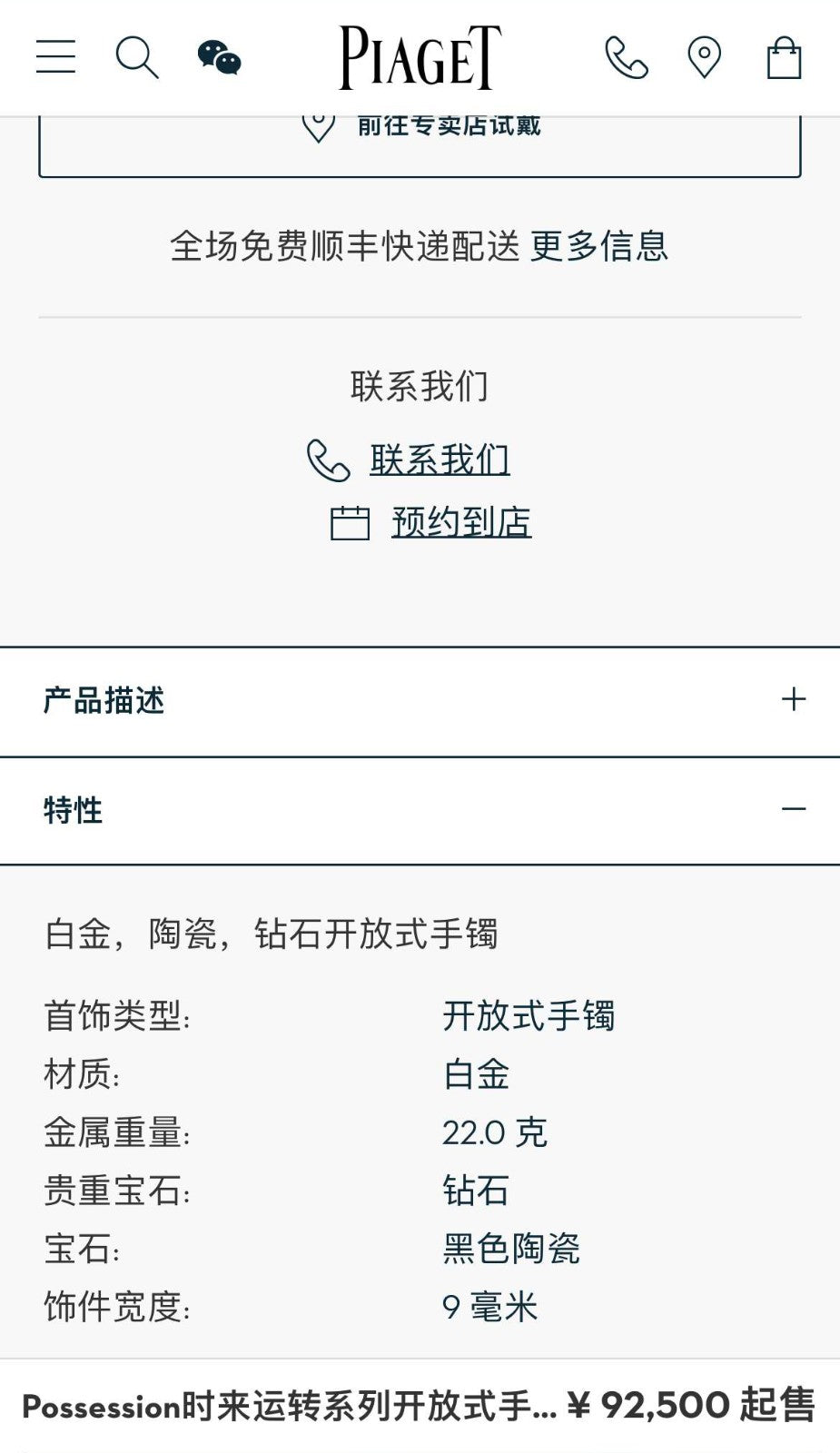840x1453 pixels.
Task: Expand the 产品描述 section
Action: click(x=420, y=700)
